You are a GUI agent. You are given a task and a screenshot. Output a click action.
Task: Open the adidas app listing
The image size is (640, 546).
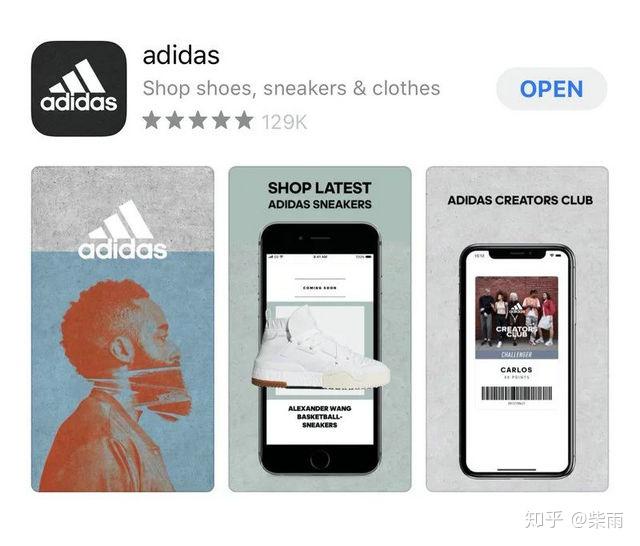[180, 54]
